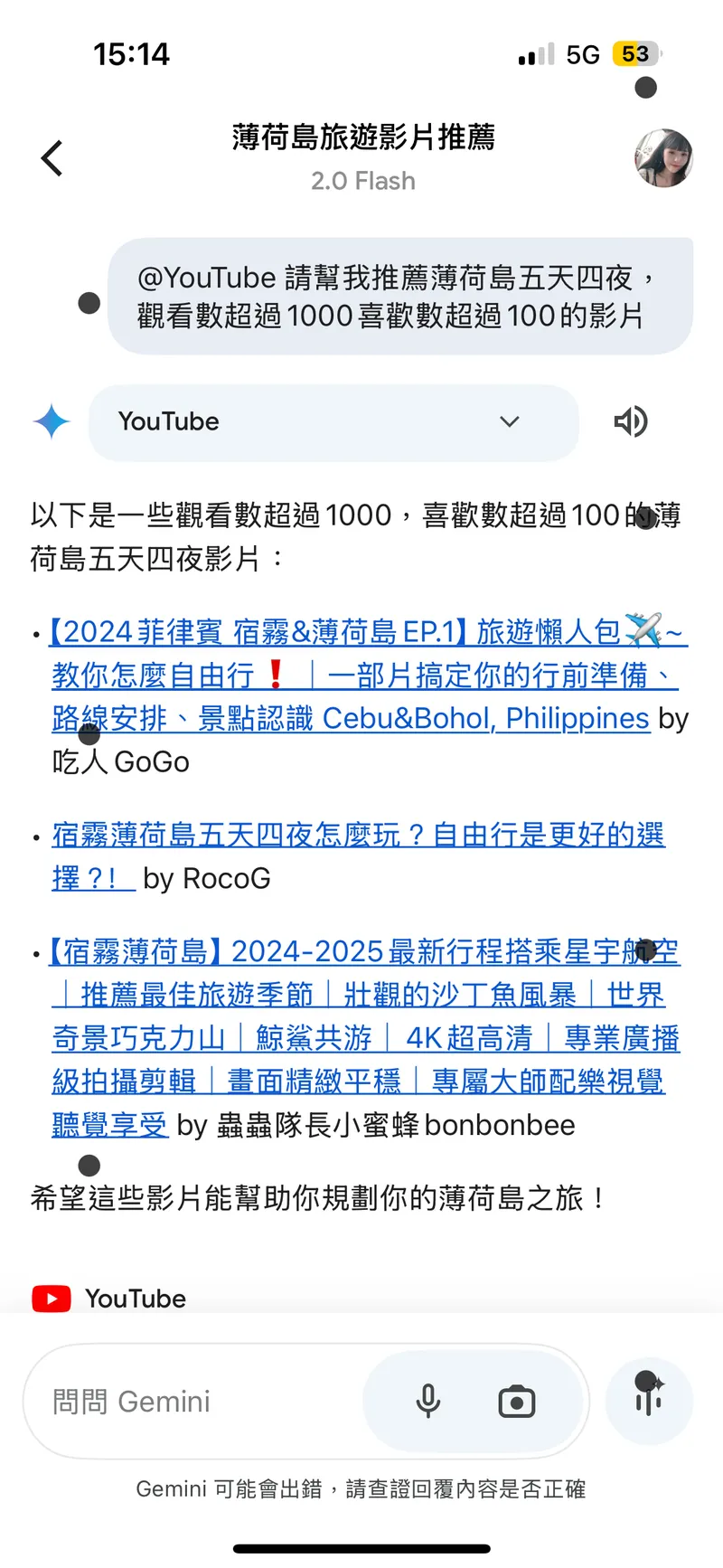The height and width of the screenshot is (1568, 723).
Task: Open RocoG's 宿霧薄荷島五天四夜怎麼玩 video link
Action: click(358, 836)
